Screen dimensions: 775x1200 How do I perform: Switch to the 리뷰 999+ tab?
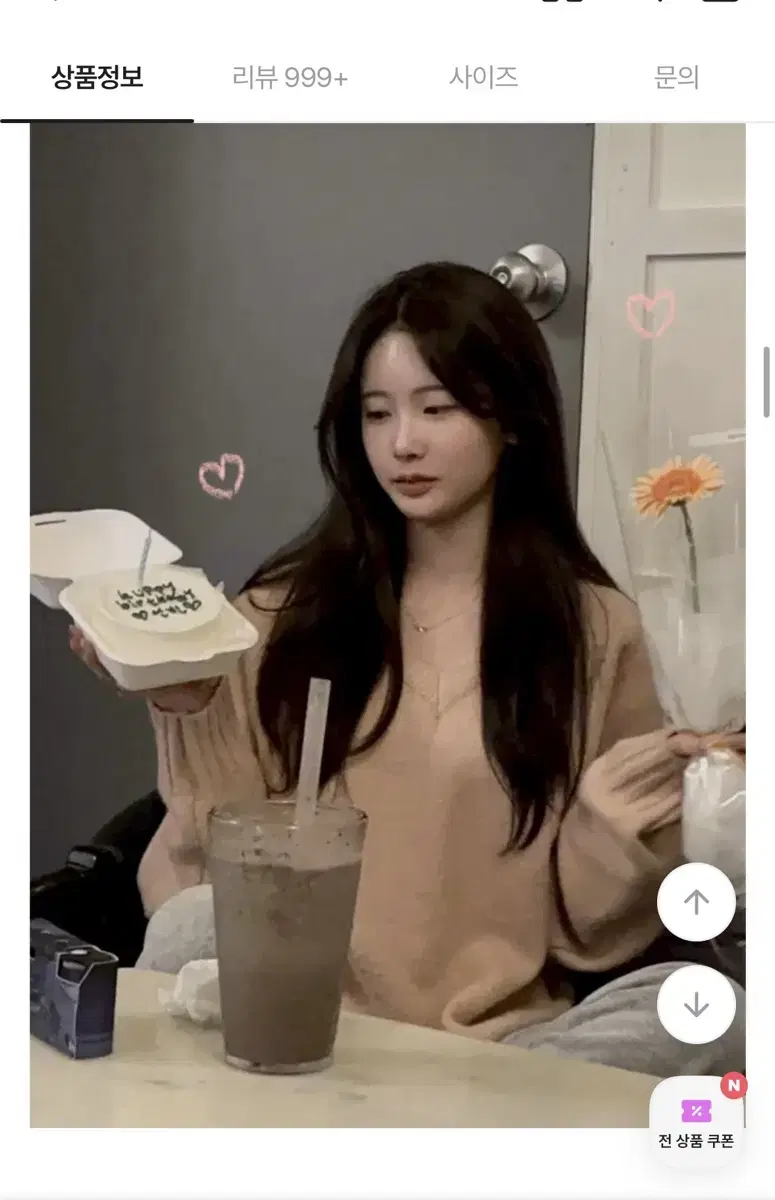pos(290,76)
